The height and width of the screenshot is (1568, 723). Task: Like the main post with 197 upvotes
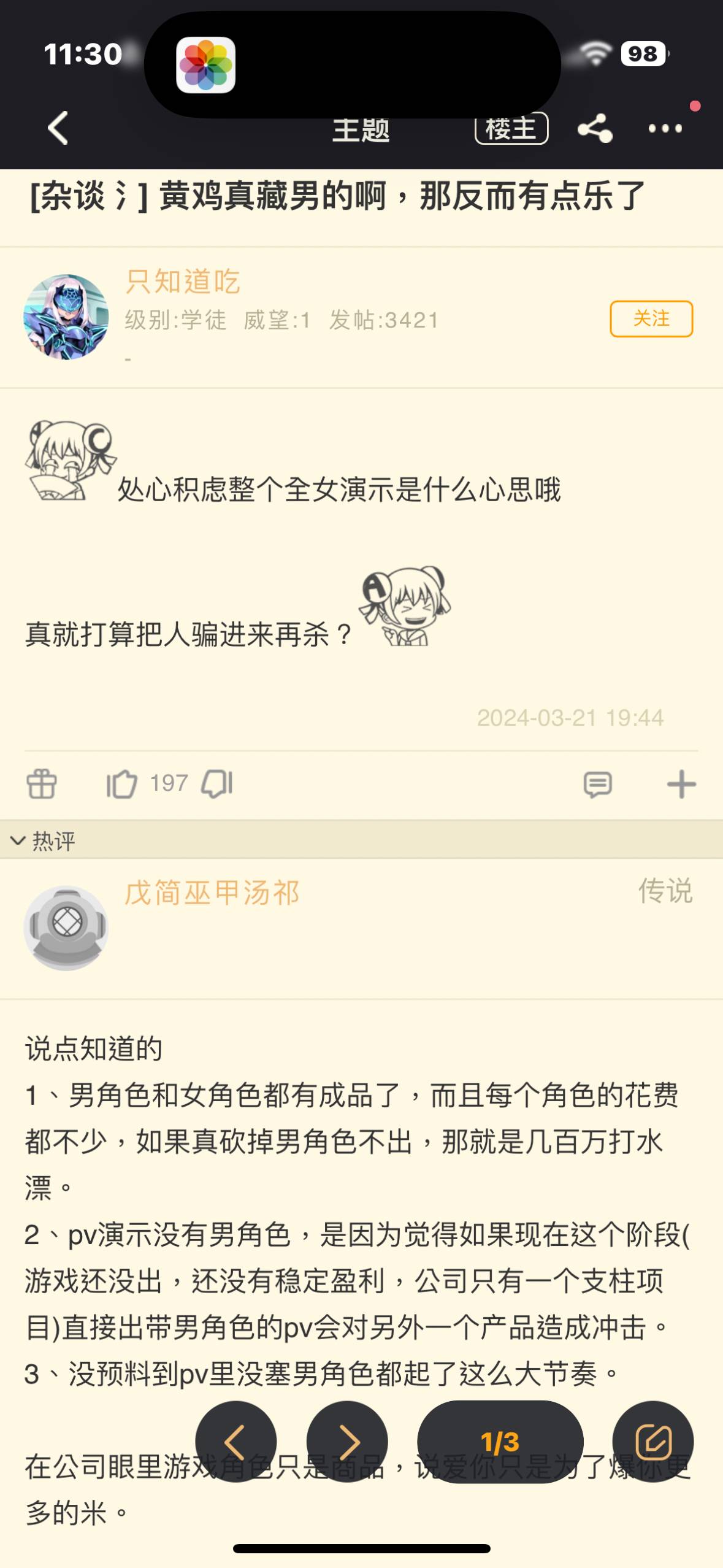(122, 783)
